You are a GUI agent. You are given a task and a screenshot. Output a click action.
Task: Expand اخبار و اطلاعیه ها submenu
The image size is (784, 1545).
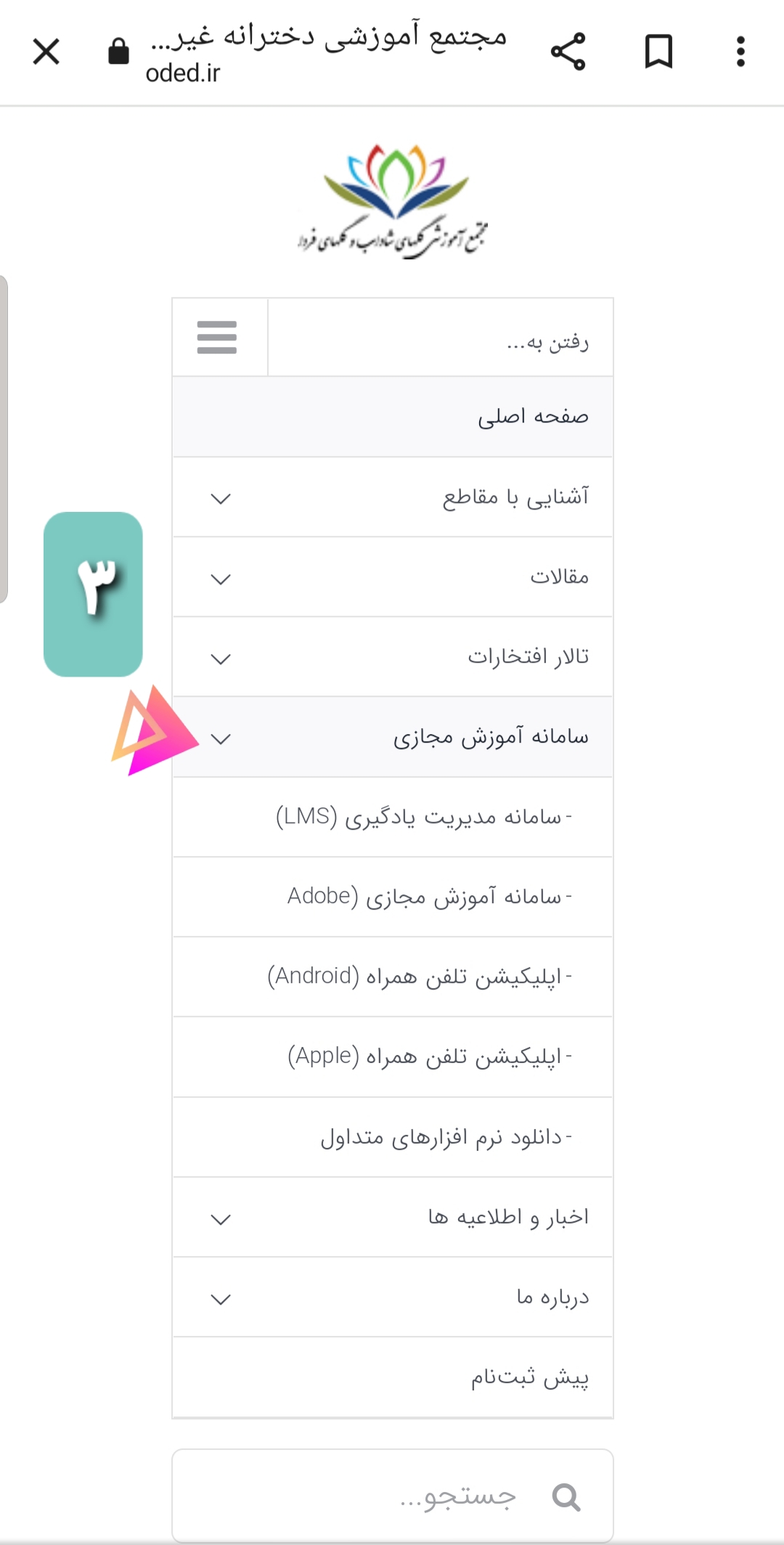pyautogui.click(x=221, y=1219)
